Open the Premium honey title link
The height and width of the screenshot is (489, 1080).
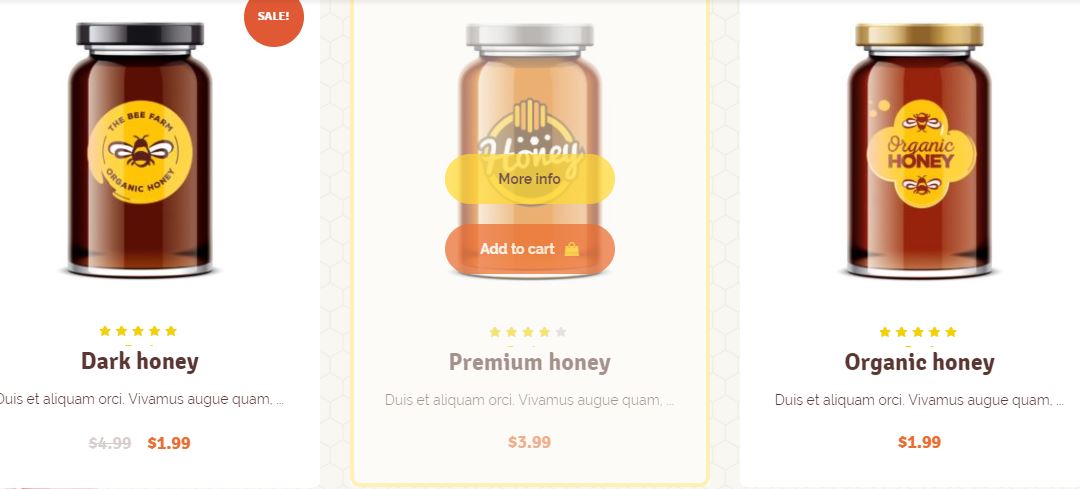pos(529,362)
